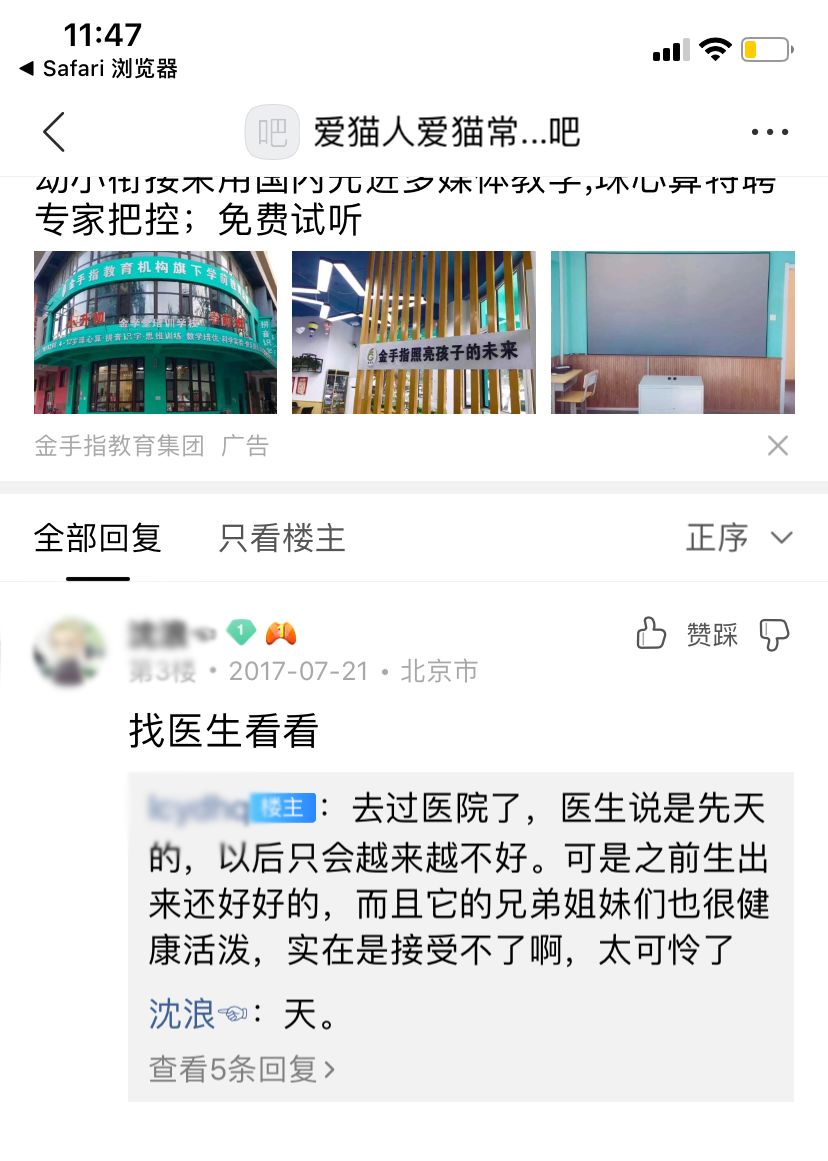Open the first ad photo showing the building
828x1161 pixels.
click(155, 332)
